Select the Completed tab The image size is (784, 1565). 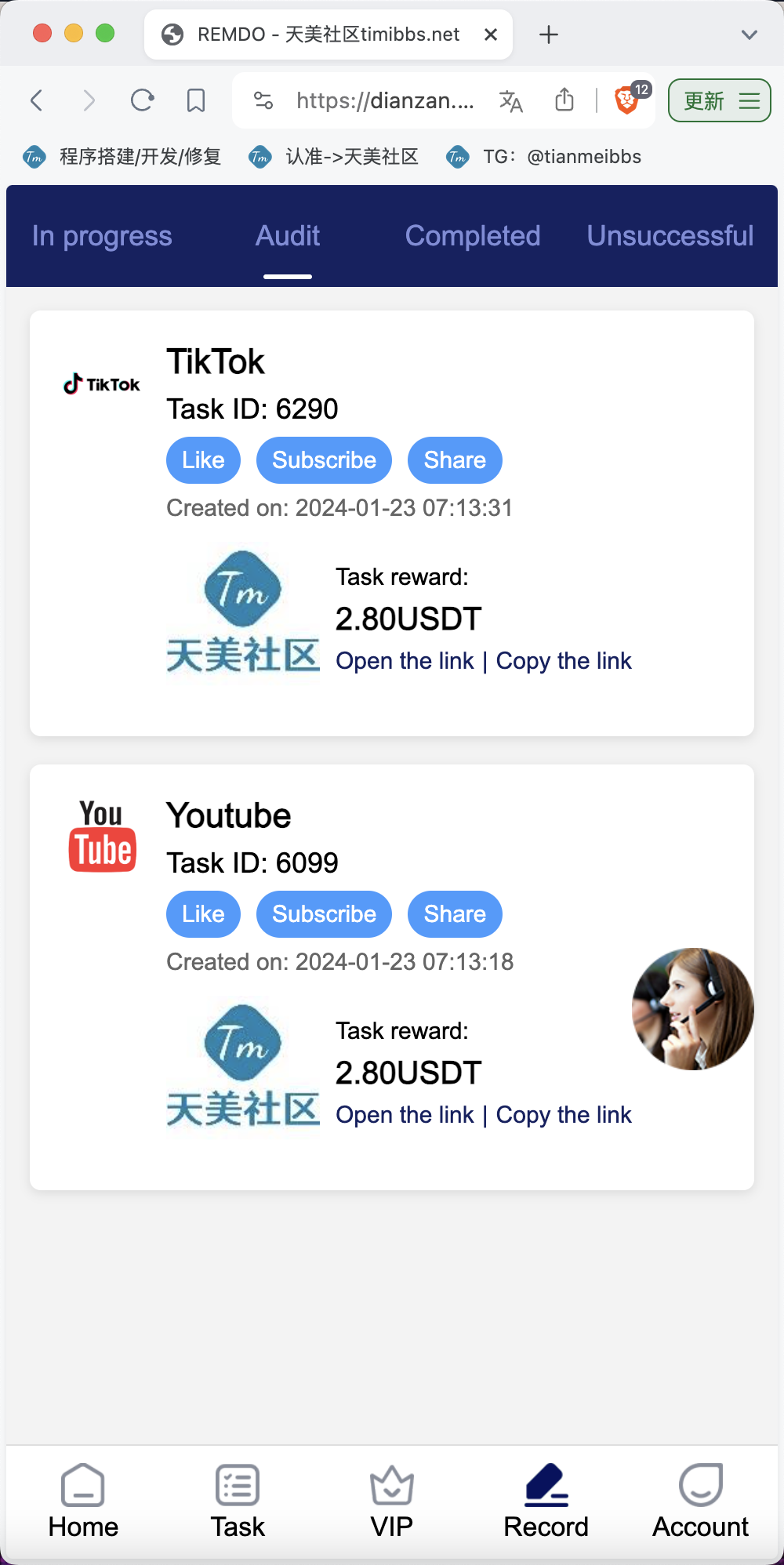point(473,236)
